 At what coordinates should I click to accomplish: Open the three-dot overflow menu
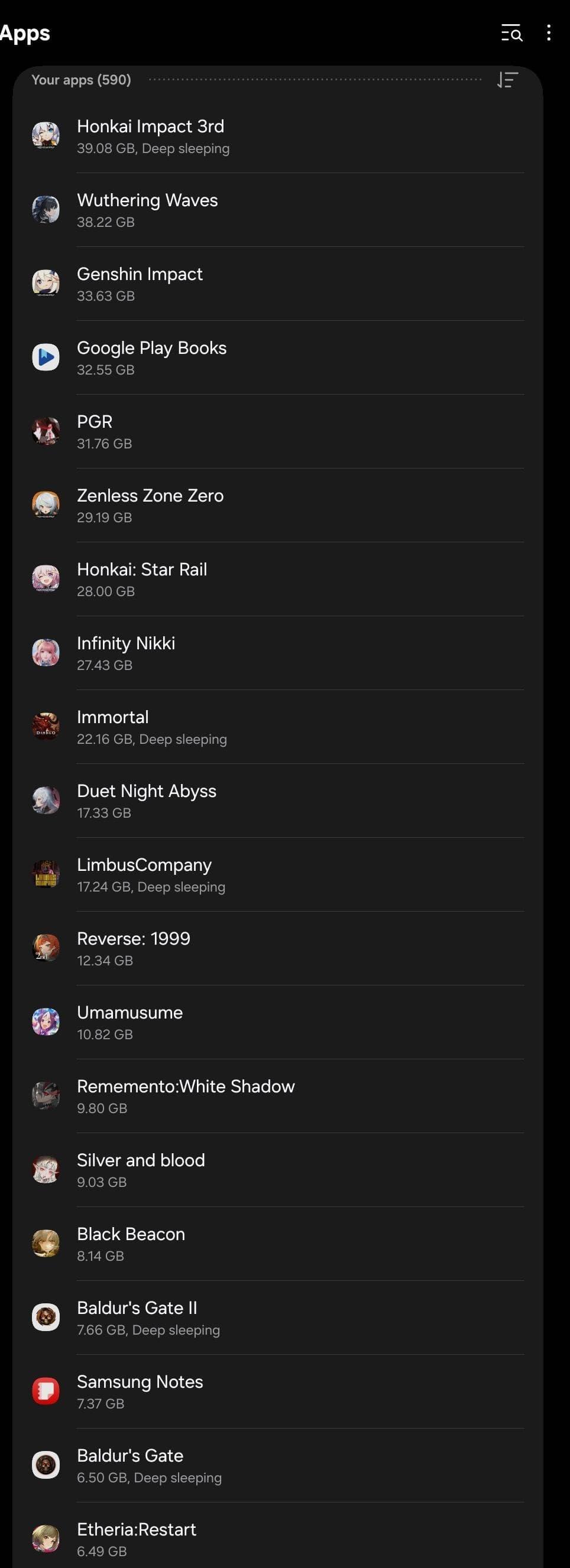pyautogui.click(x=549, y=33)
